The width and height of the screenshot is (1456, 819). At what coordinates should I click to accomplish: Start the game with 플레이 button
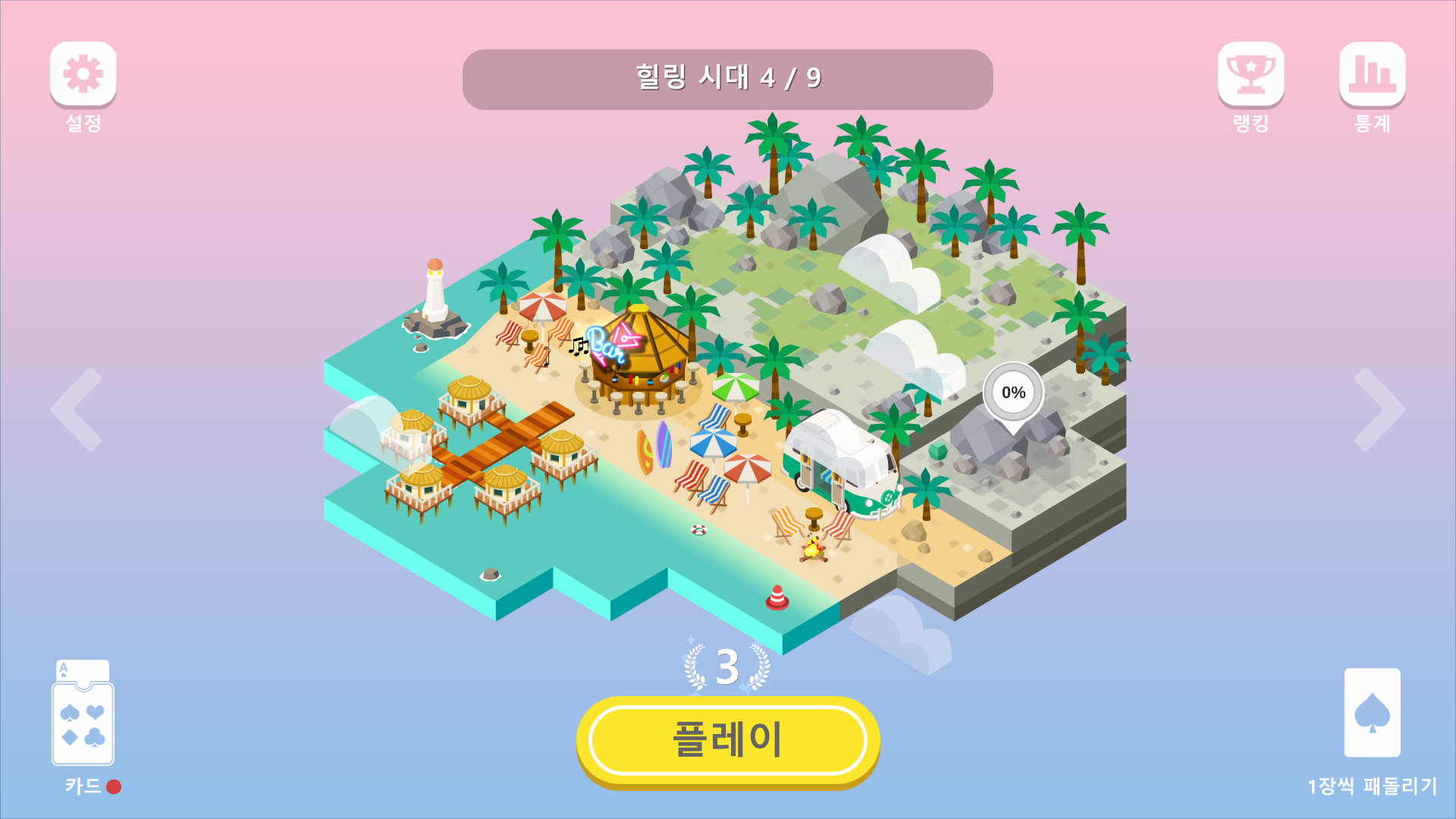pos(727,740)
